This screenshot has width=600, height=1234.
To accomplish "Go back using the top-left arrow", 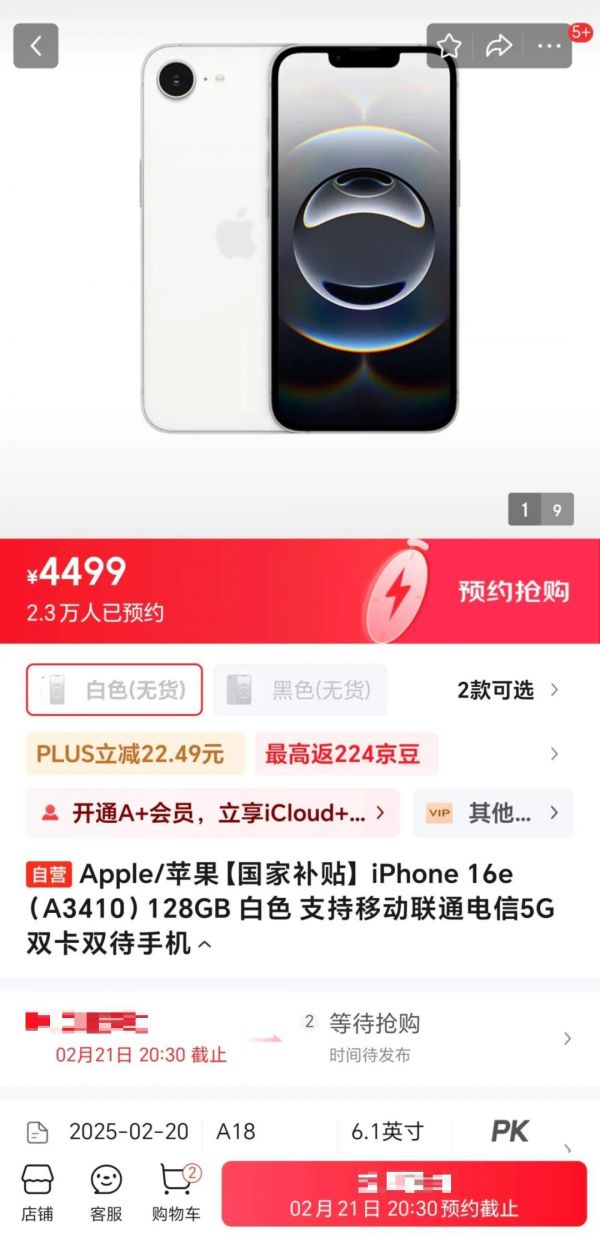I will tap(36, 46).
